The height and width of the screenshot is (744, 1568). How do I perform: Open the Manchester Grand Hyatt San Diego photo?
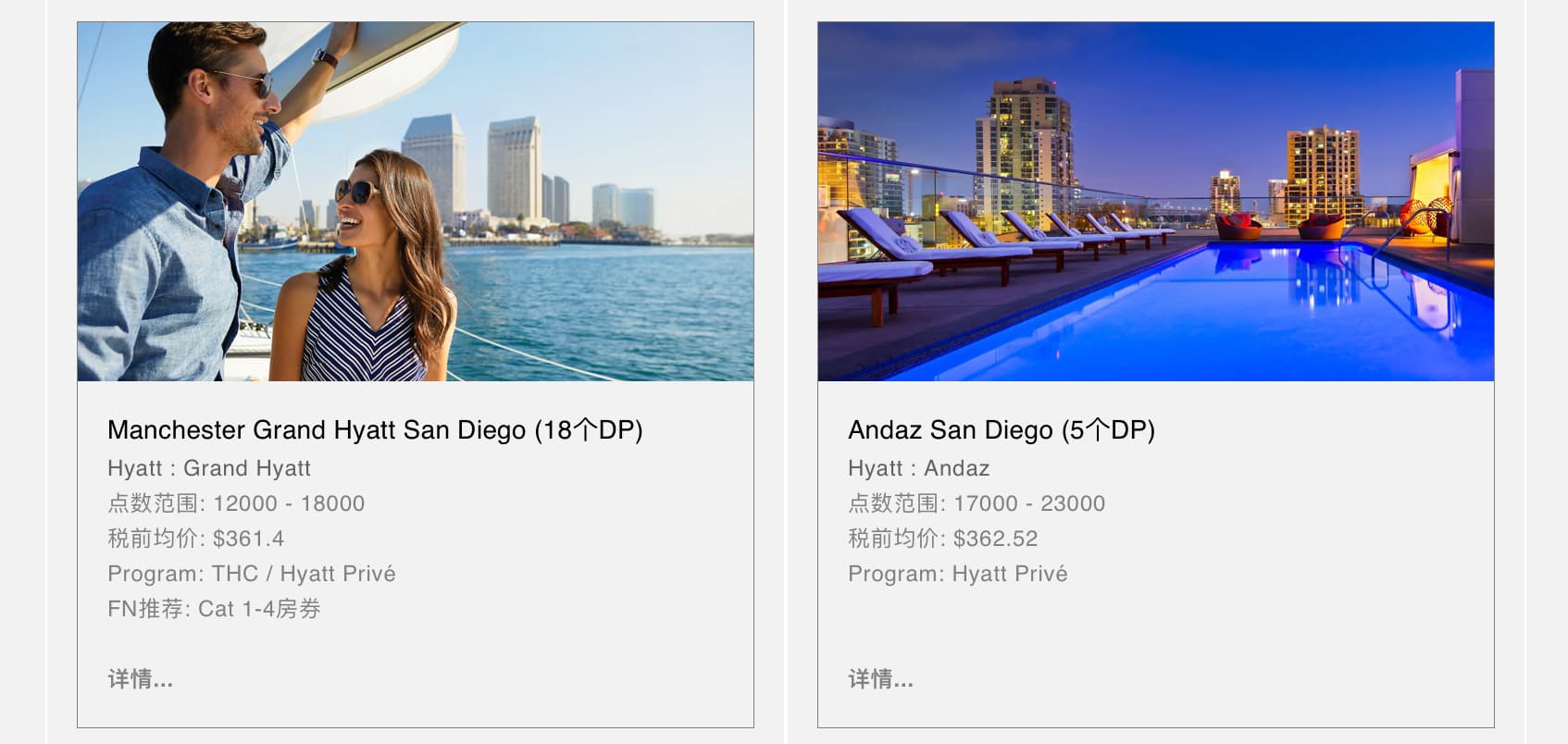click(x=415, y=202)
